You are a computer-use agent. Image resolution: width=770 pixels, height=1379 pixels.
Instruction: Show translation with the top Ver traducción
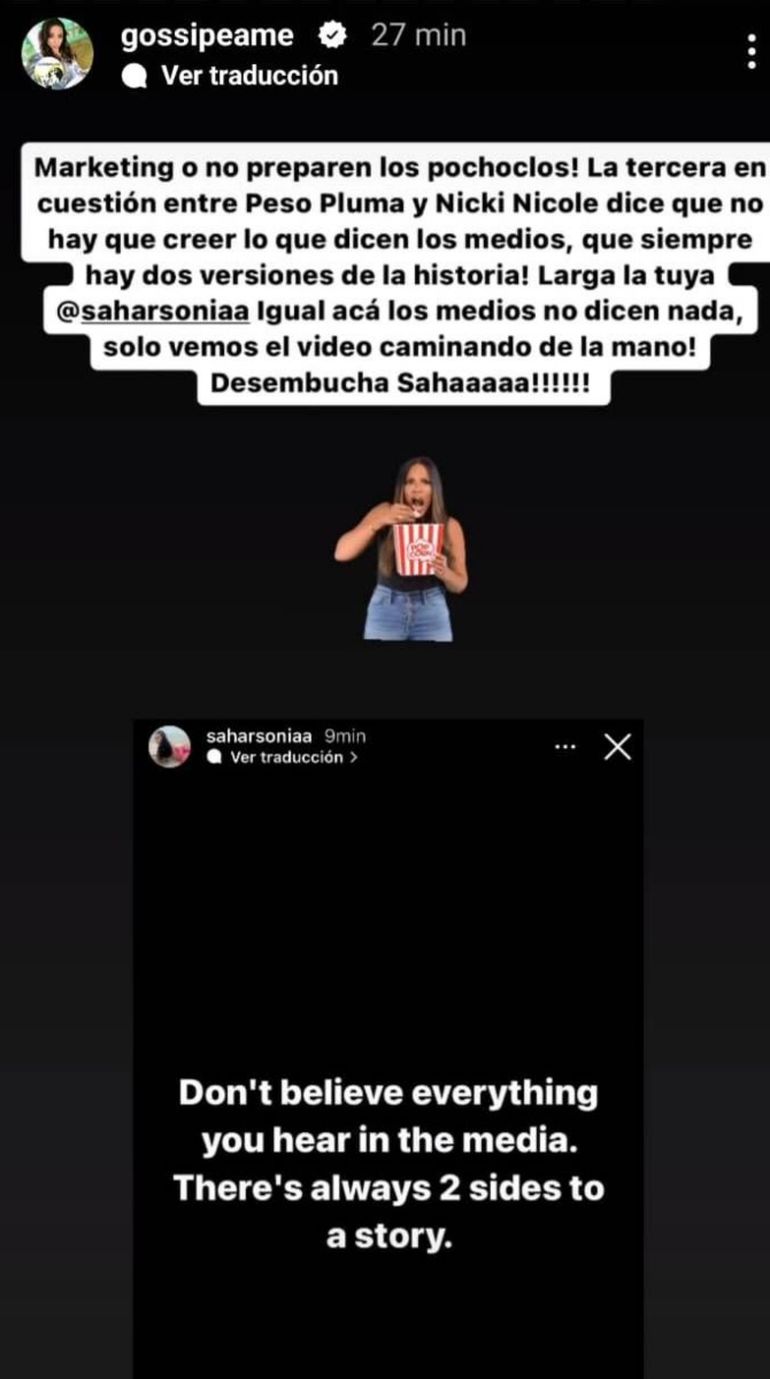tap(249, 76)
